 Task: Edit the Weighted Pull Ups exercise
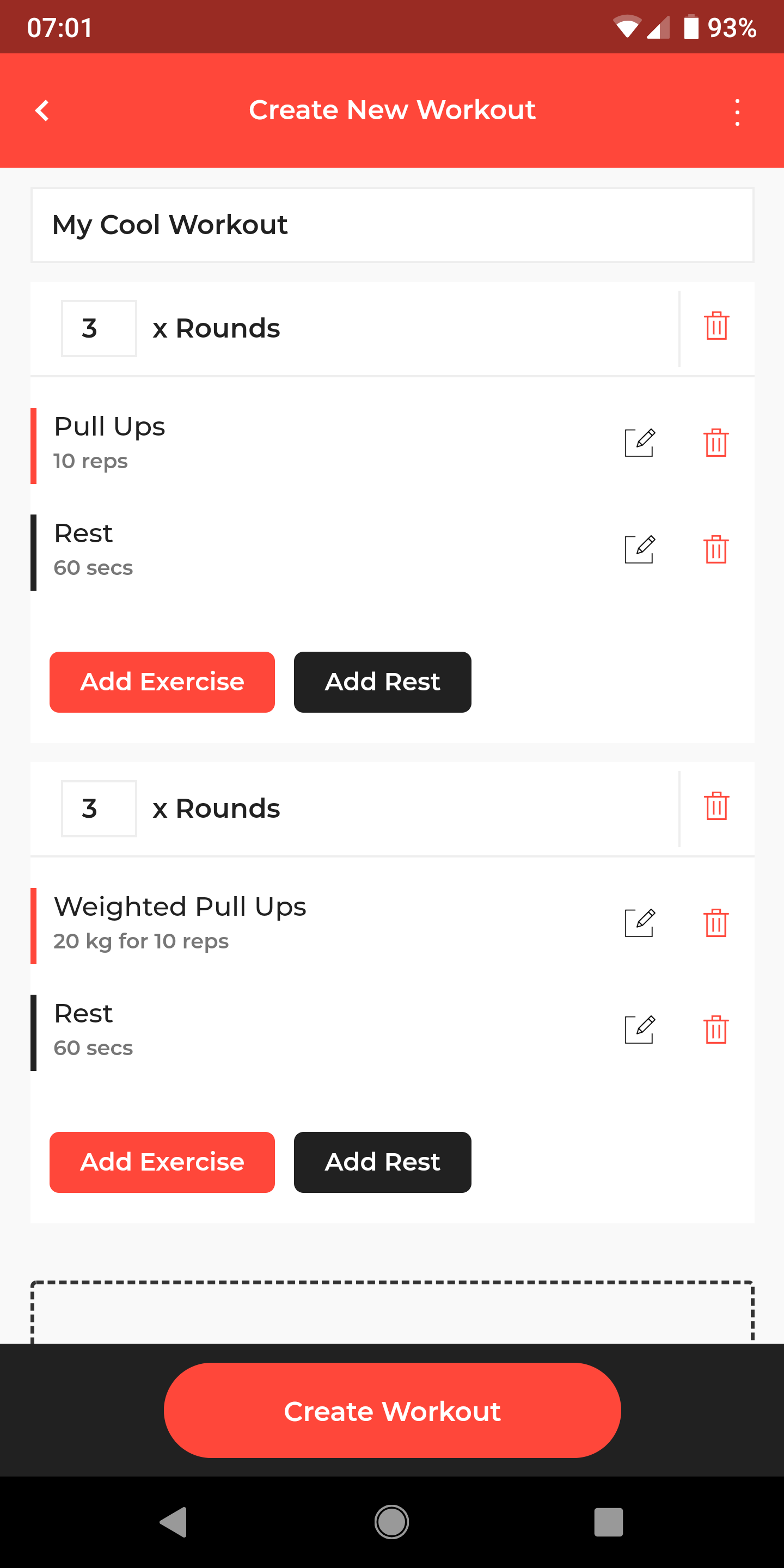coord(640,923)
